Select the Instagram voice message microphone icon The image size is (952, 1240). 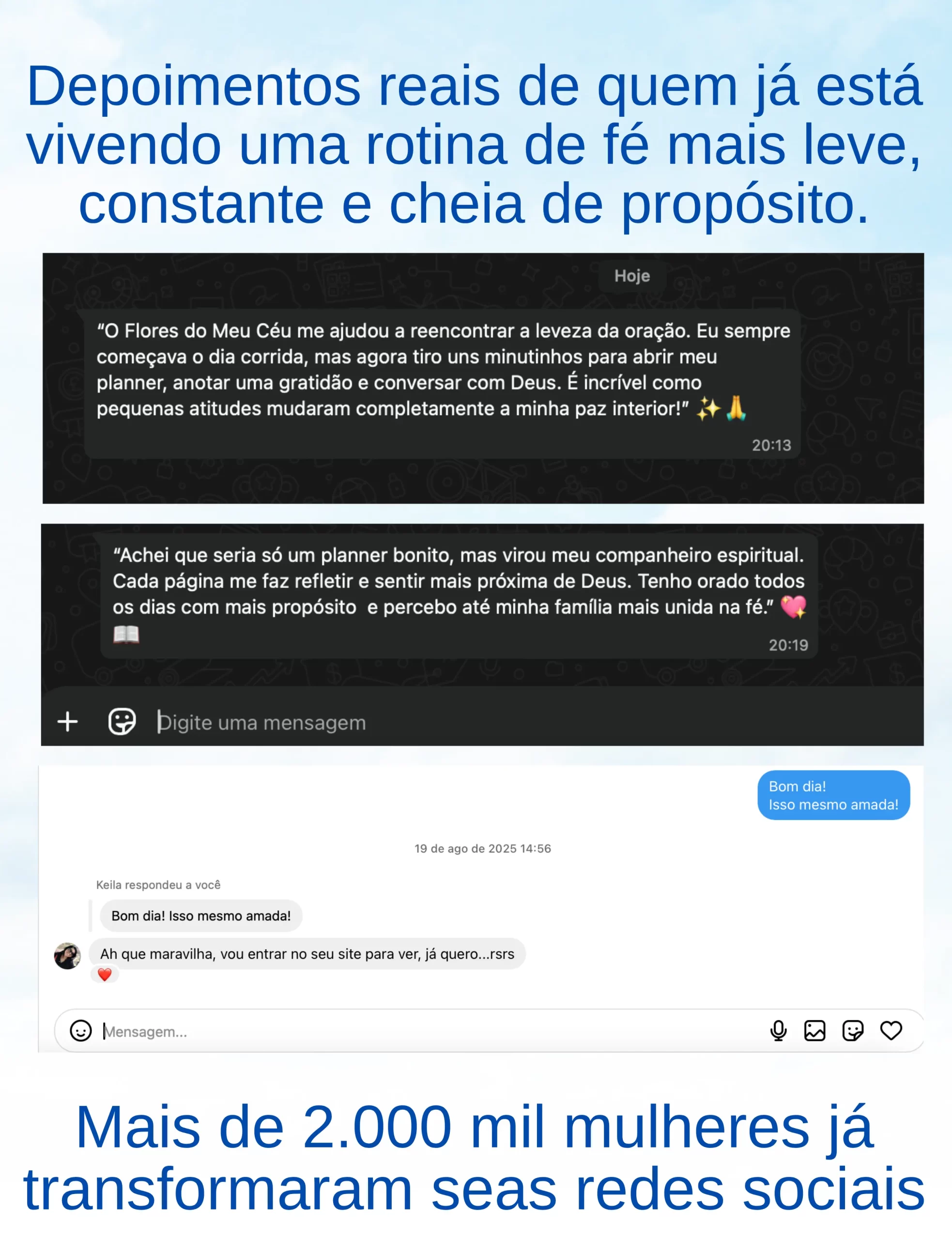click(x=779, y=1031)
